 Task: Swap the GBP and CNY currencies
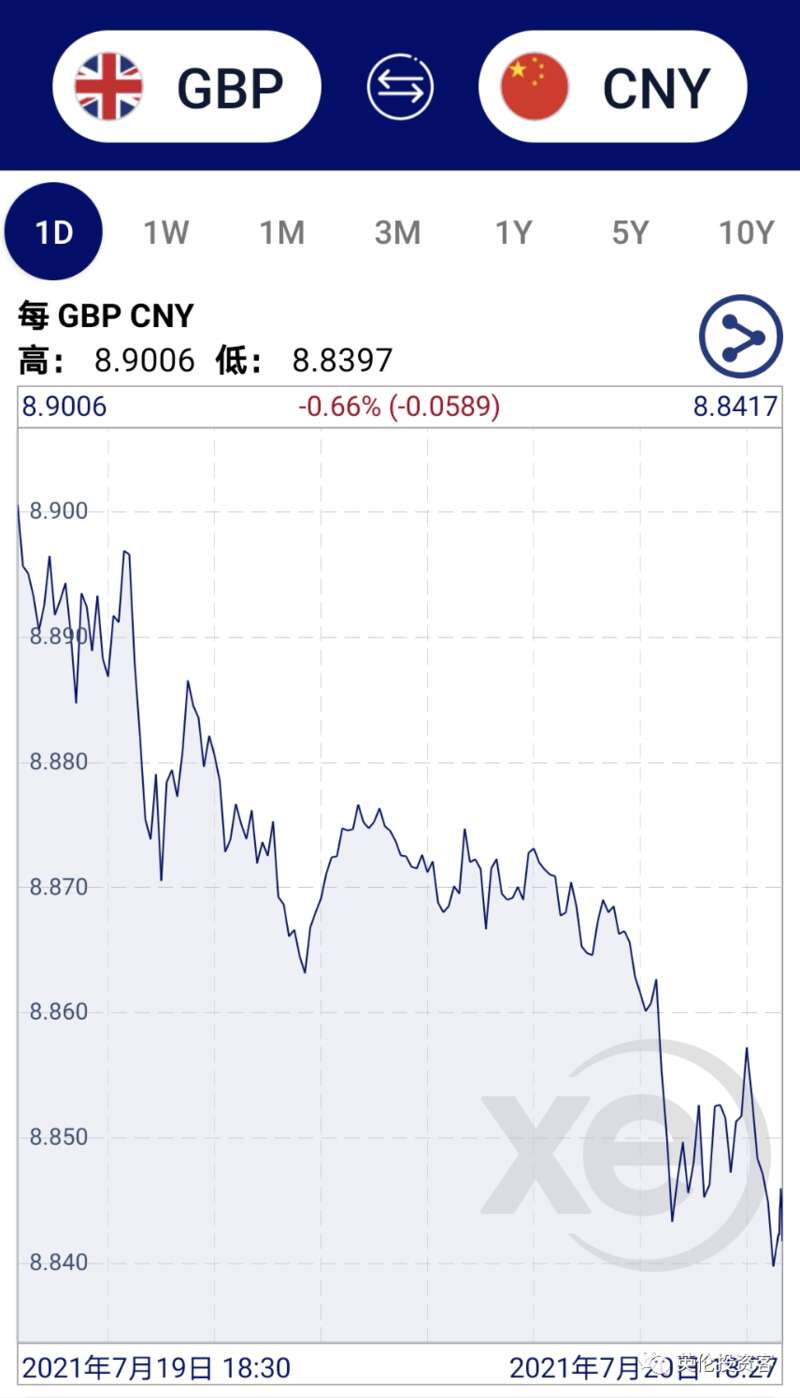(400, 87)
